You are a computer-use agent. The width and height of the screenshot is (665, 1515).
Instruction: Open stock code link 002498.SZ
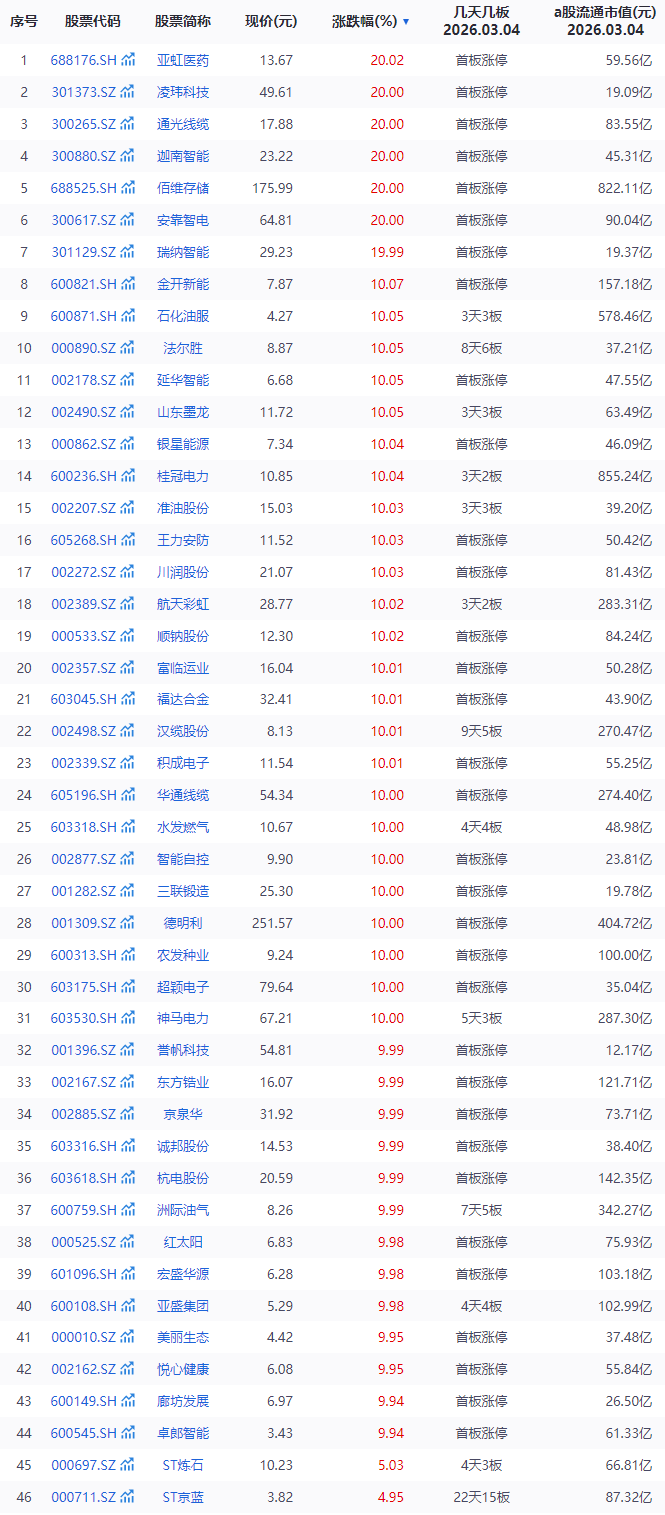coord(83,731)
